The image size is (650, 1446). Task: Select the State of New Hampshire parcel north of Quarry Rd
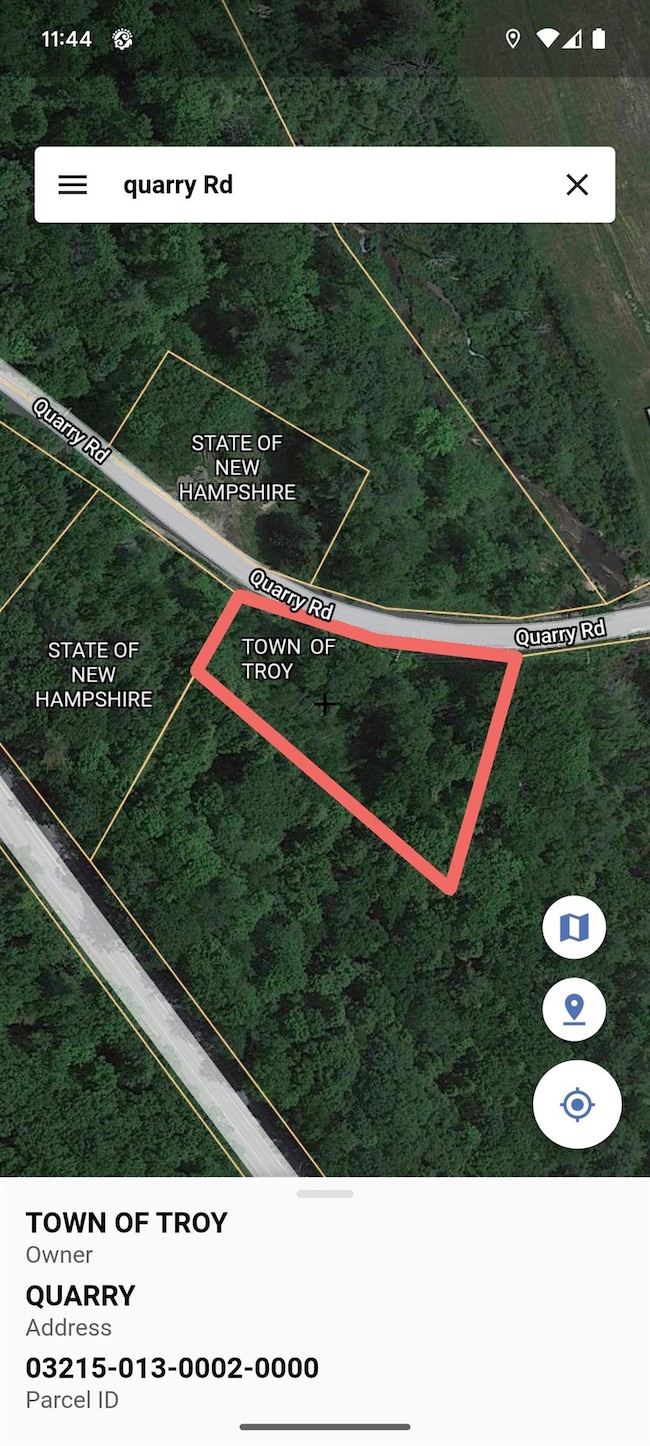click(237, 467)
